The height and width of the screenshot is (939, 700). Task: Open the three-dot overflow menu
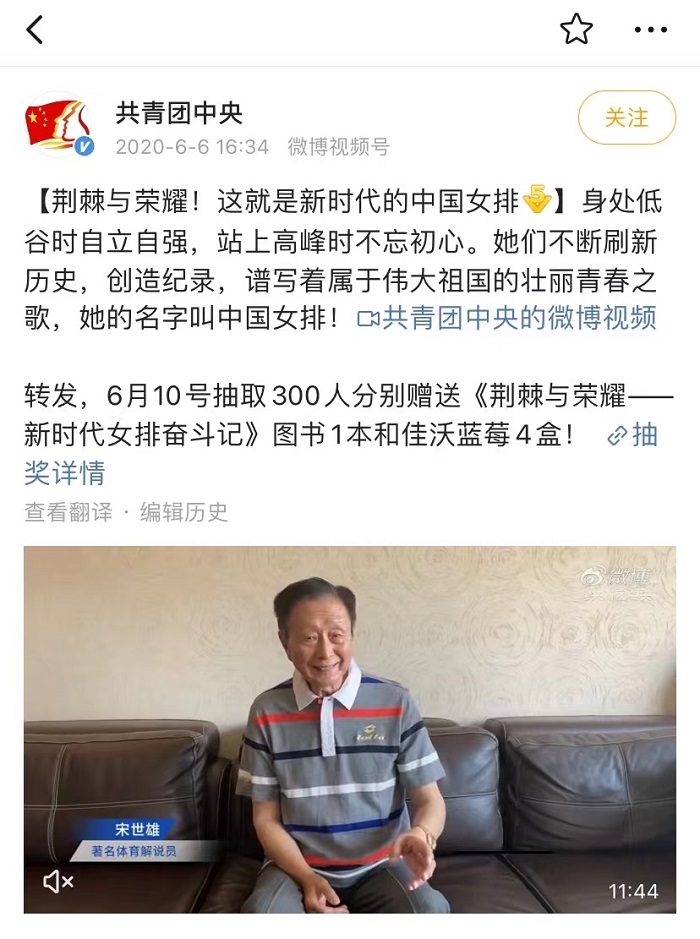(651, 30)
